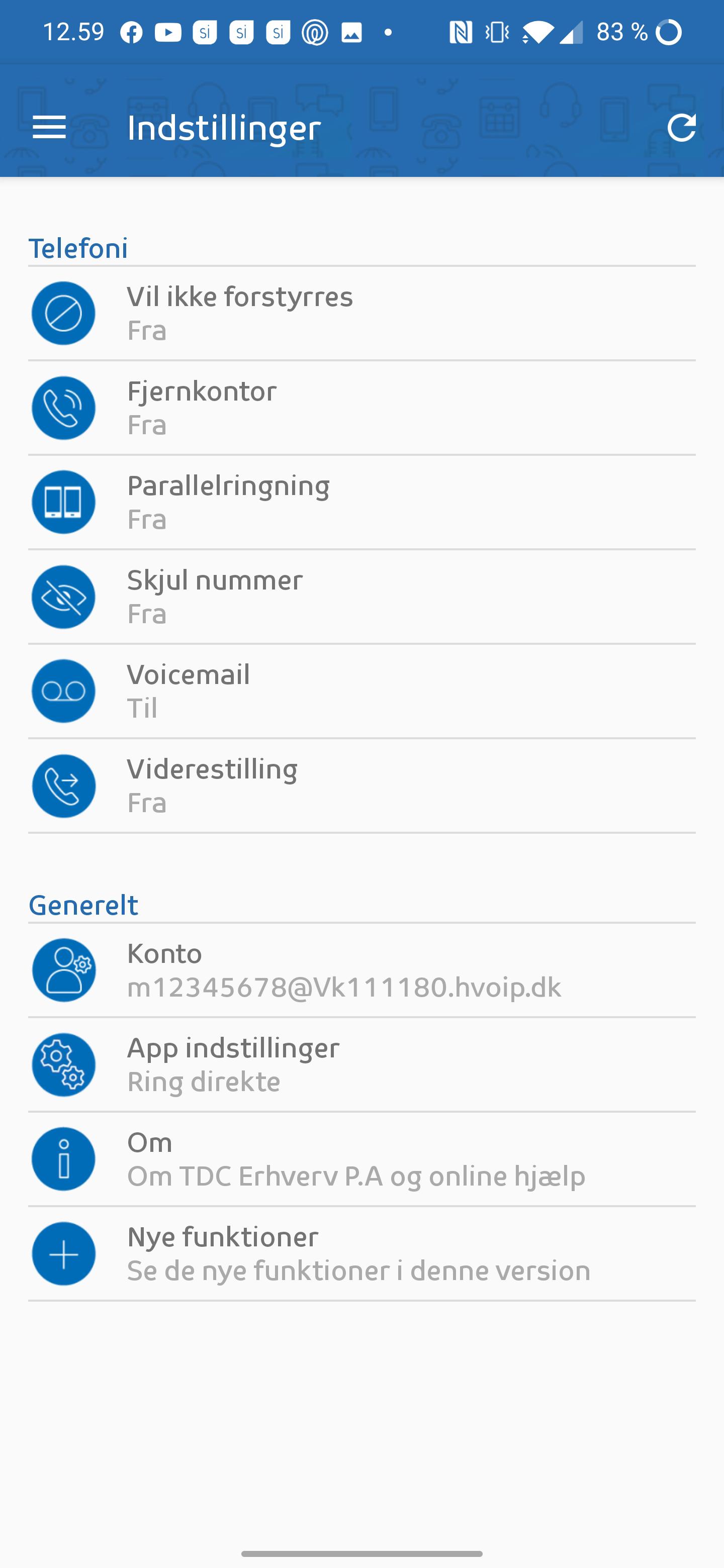
Task: Open the hamburger navigation menu
Action: click(49, 127)
